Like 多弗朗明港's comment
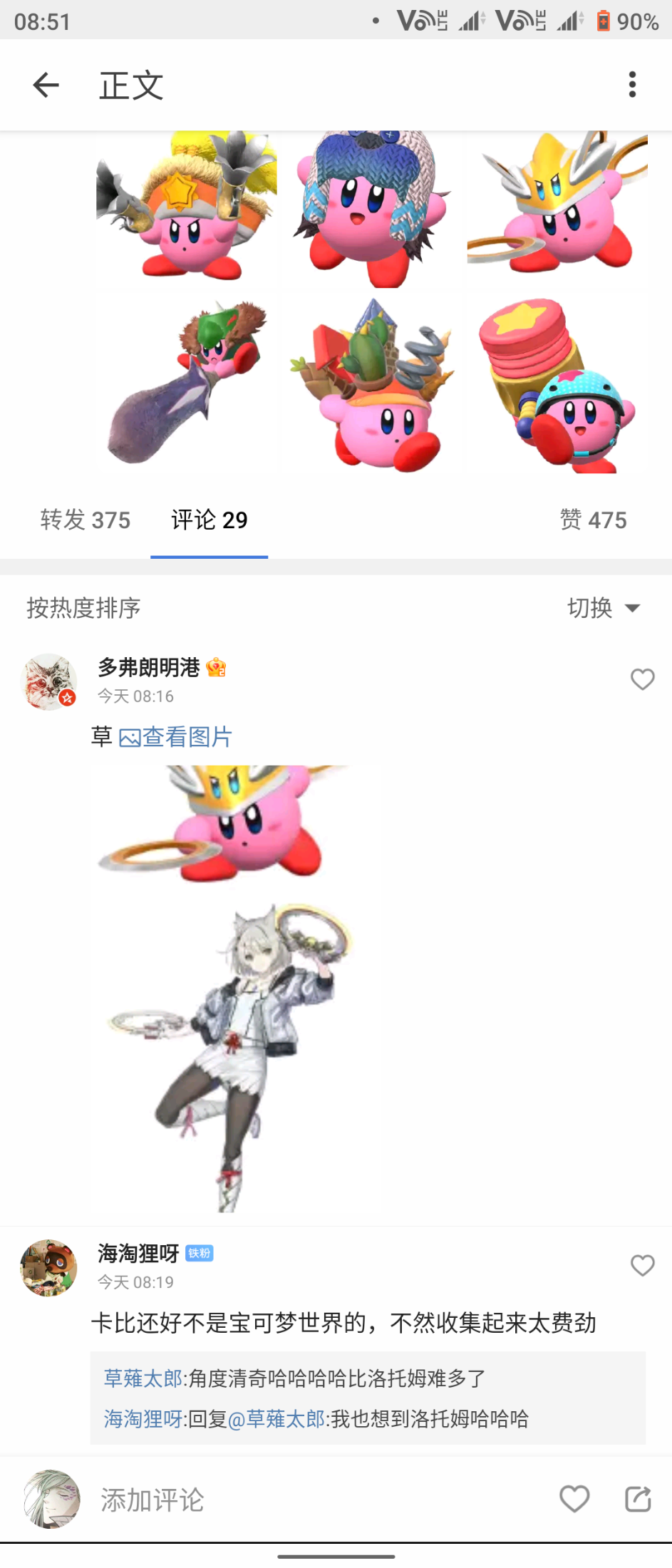 pos(642,679)
